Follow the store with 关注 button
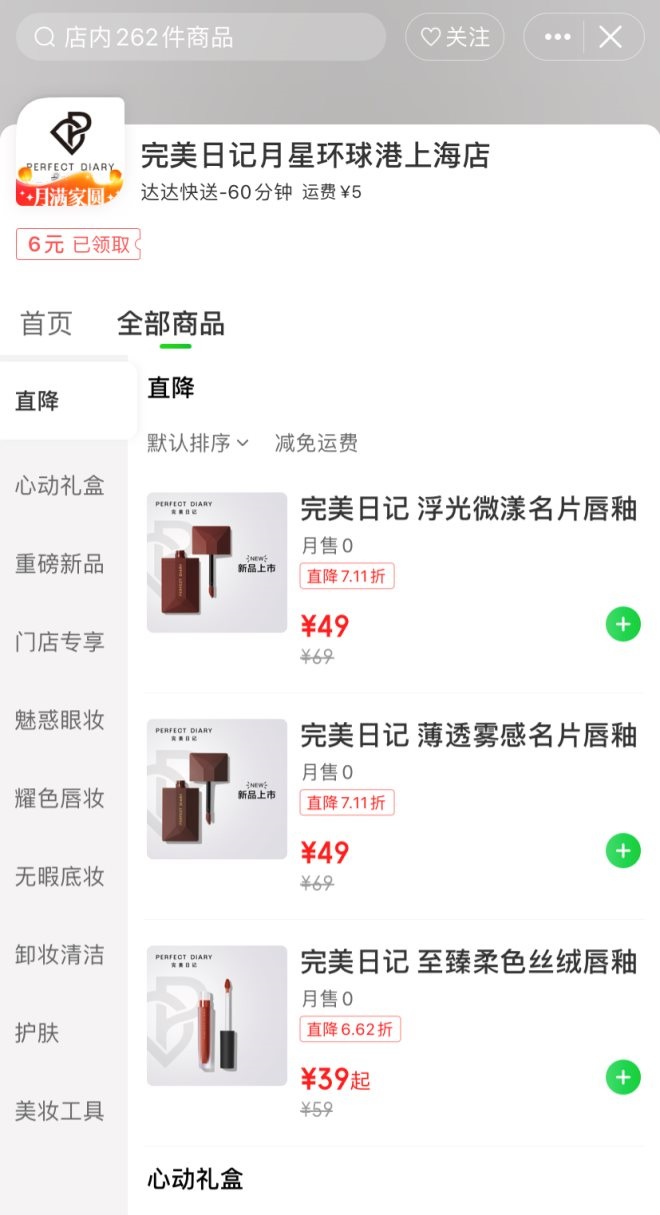This screenshot has height=1215, width=660. 455,38
